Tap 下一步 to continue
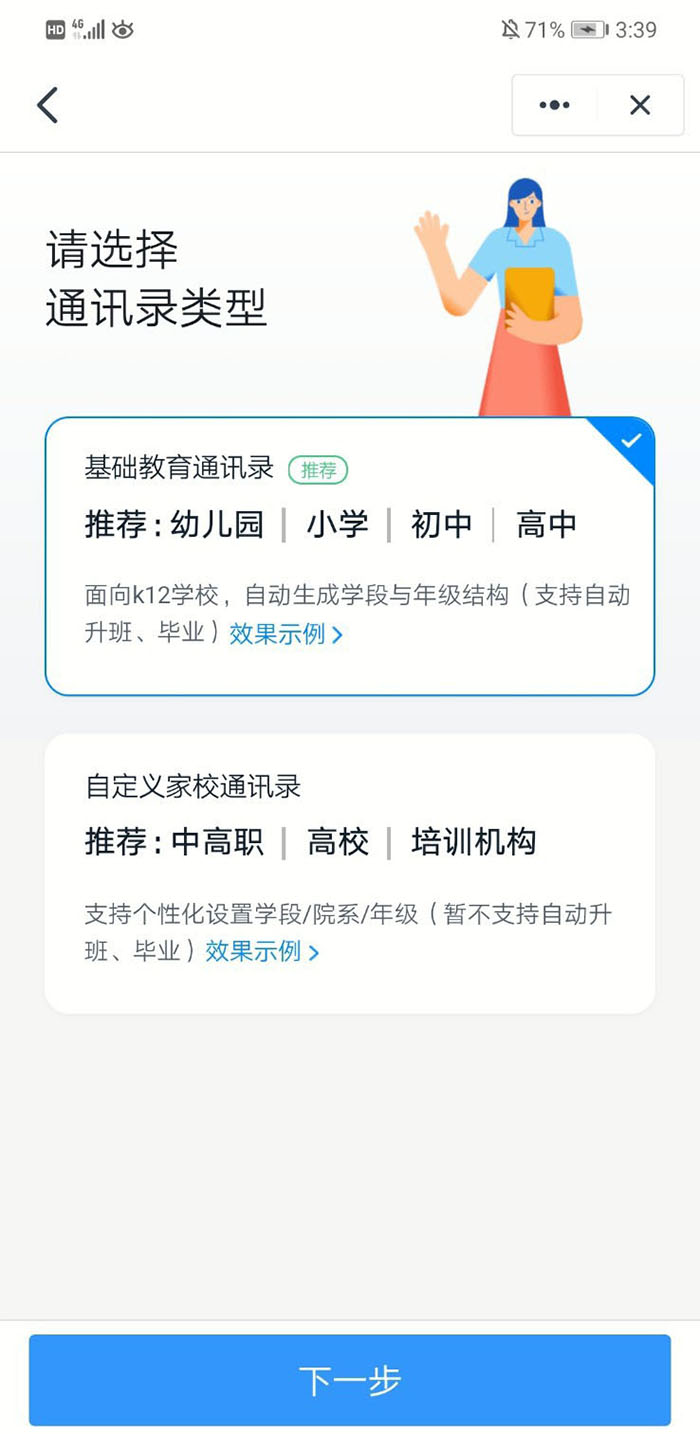The width and height of the screenshot is (700, 1434). (x=349, y=1380)
